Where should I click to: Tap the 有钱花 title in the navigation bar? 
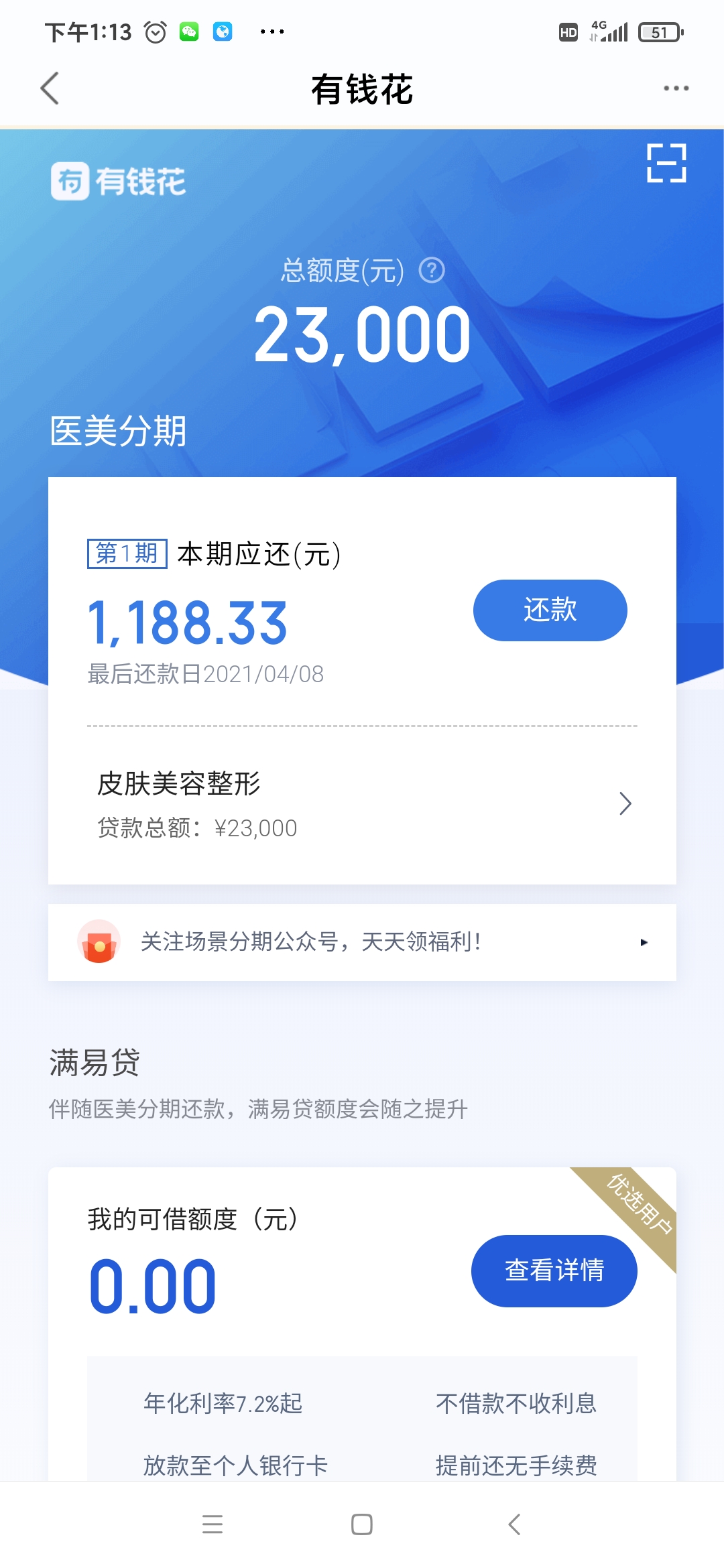pyautogui.click(x=362, y=90)
